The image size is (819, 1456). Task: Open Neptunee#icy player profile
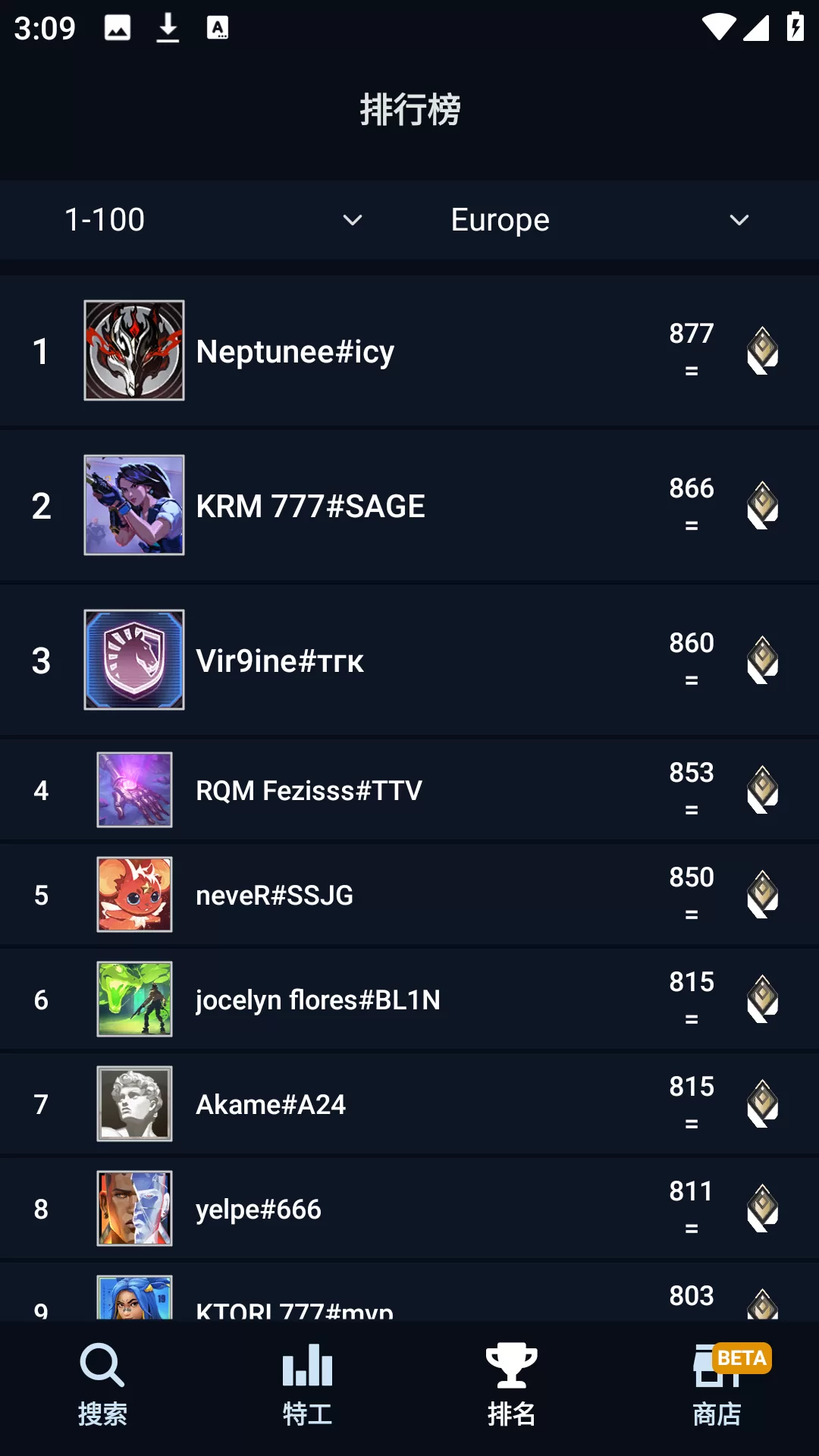(409, 351)
